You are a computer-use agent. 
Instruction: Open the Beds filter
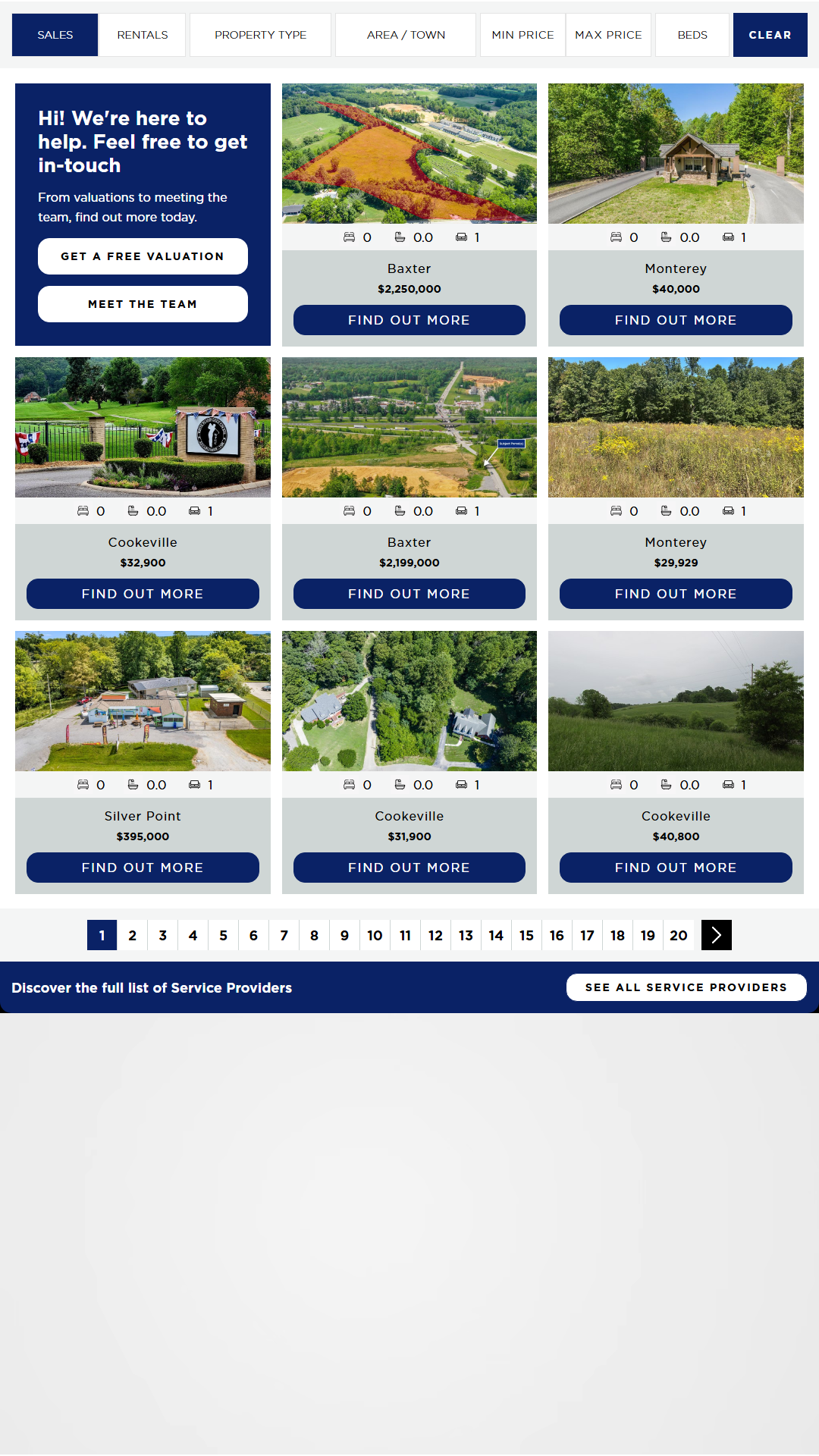[692, 35]
